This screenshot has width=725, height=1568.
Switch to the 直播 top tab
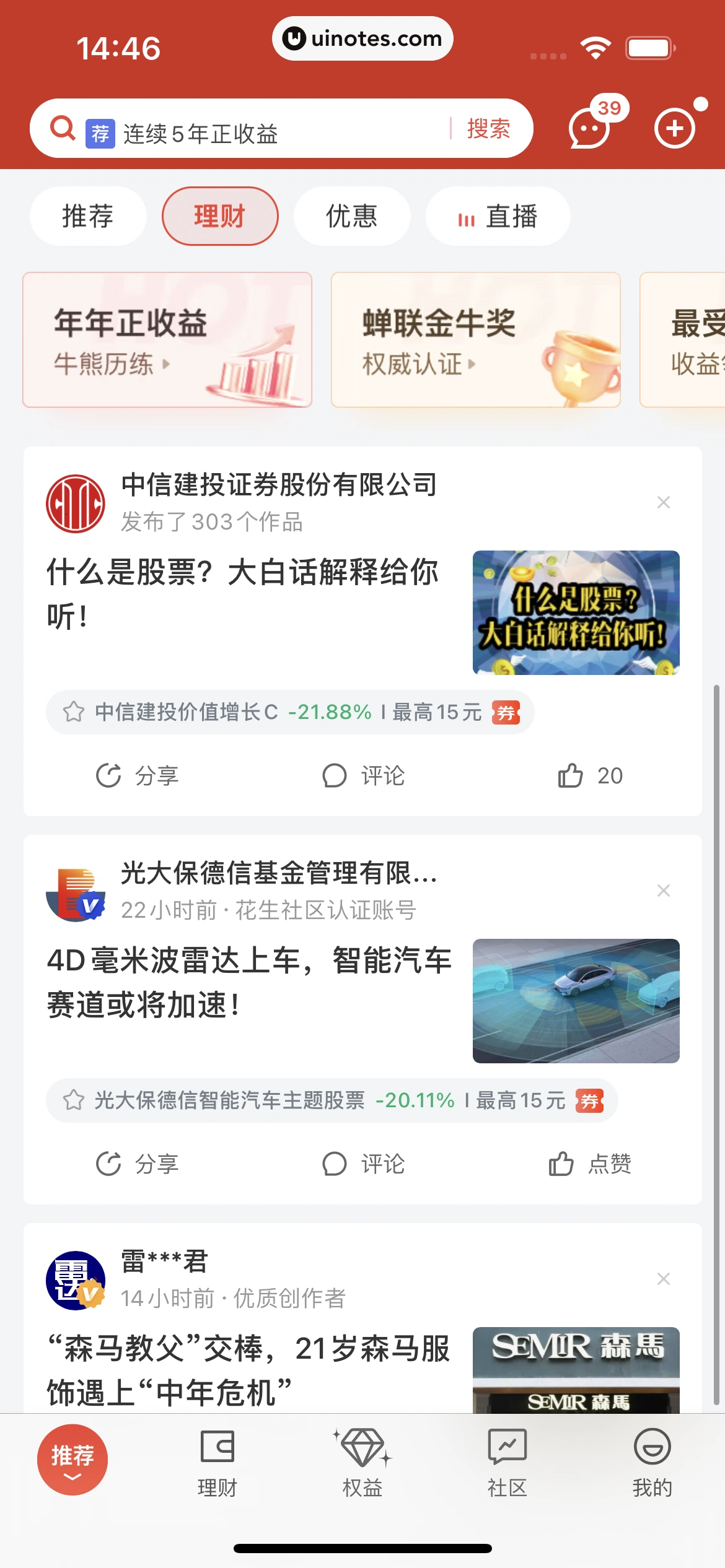point(498,216)
